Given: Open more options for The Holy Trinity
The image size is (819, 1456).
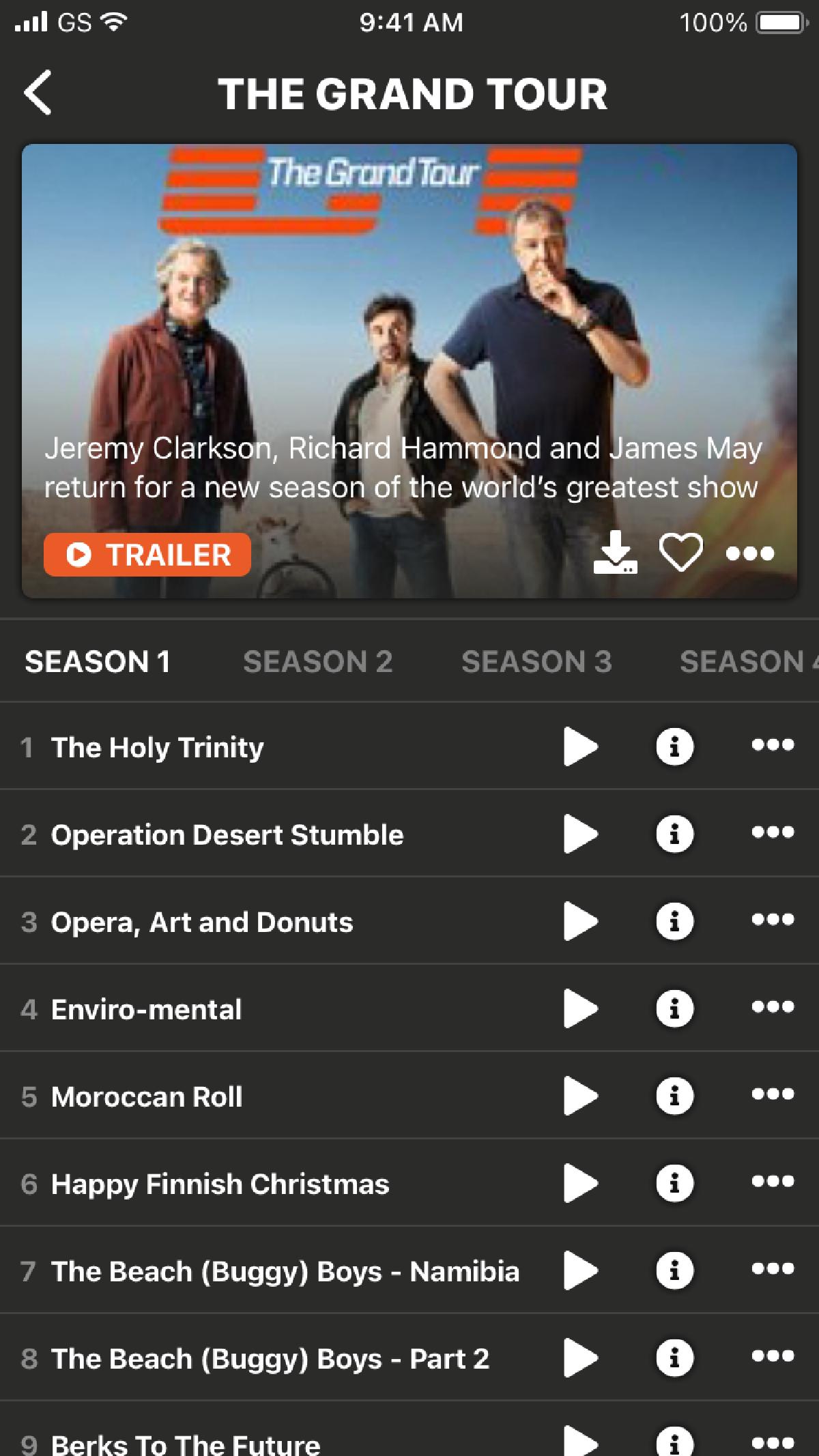Looking at the screenshot, I should [x=773, y=745].
